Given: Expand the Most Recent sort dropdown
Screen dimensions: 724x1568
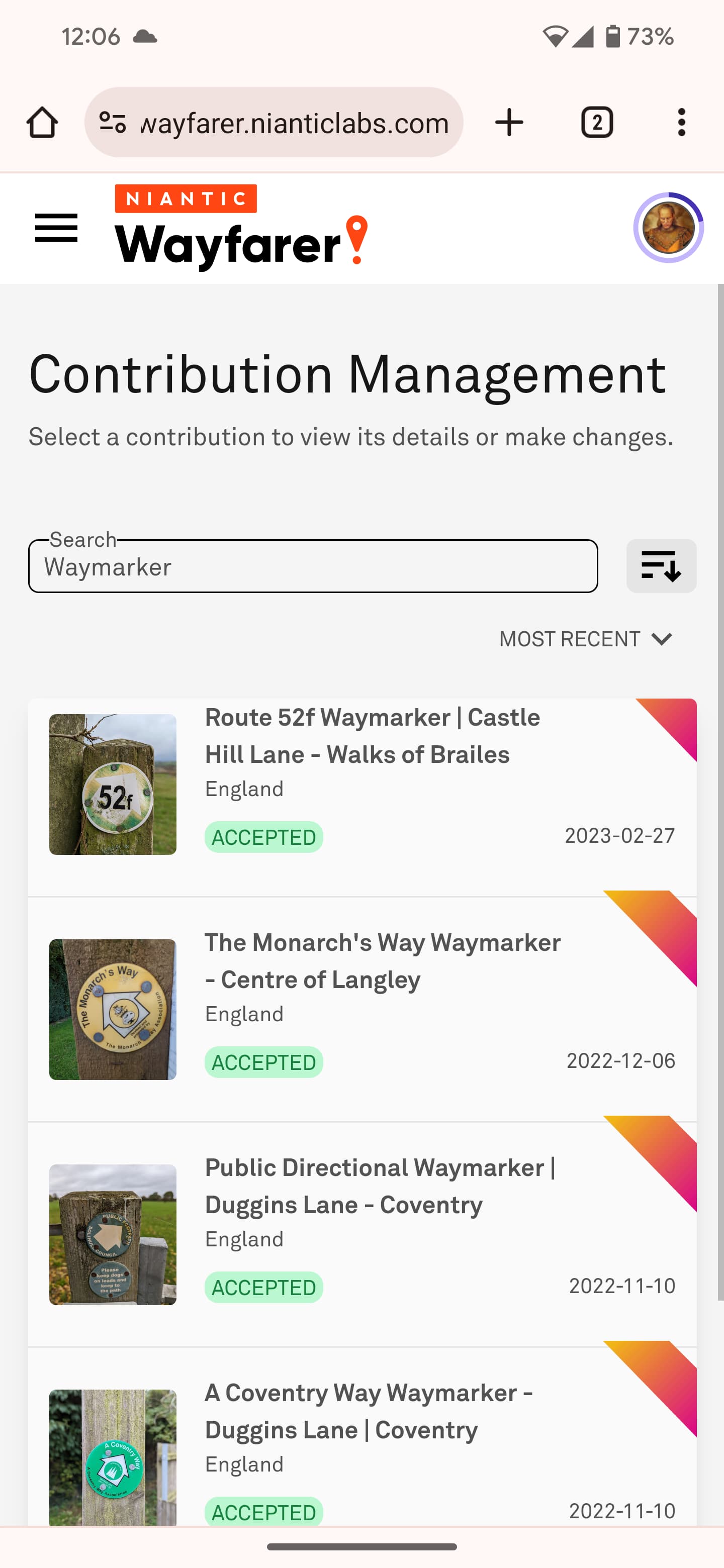Looking at the screenshot, I should coord(585,639).
